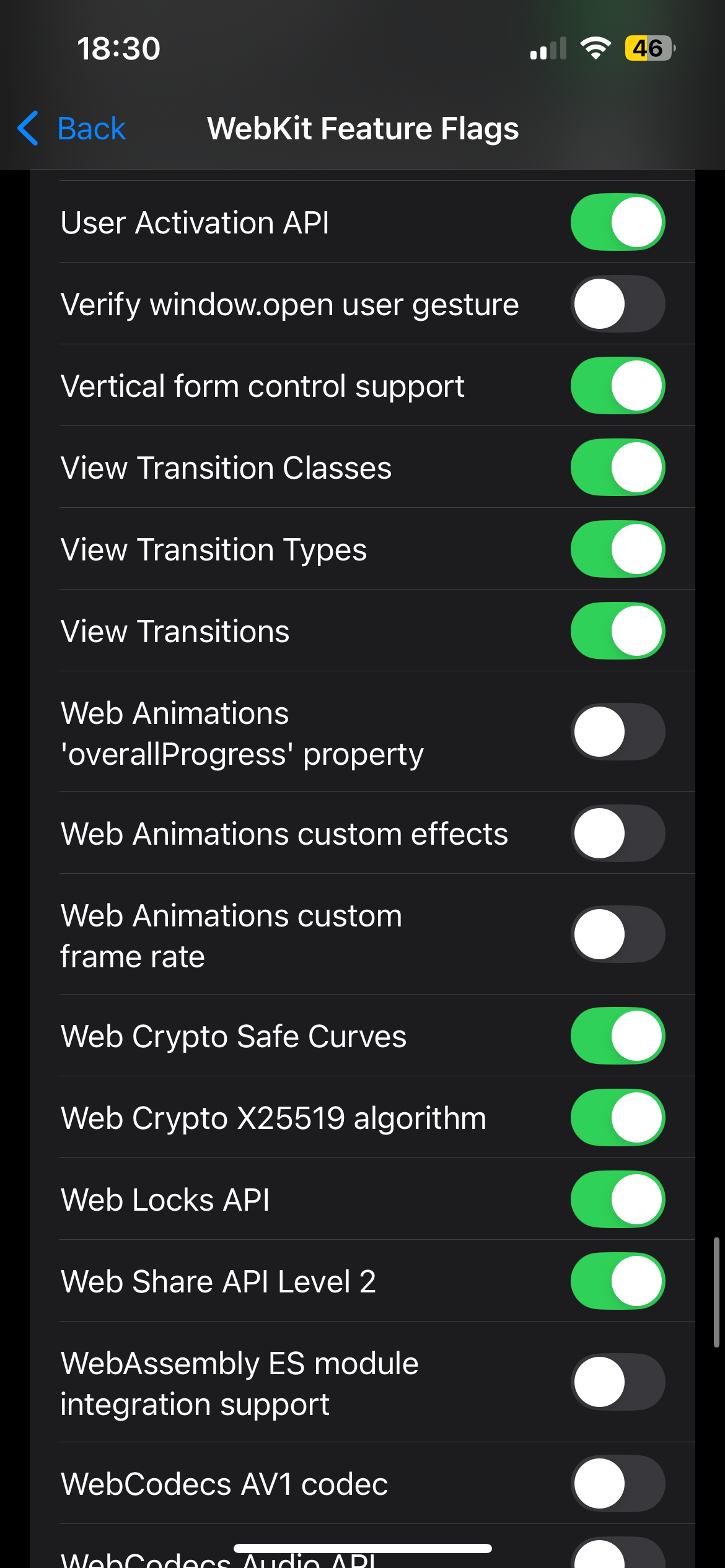Go back to the previous settings page
The height and width of the screenshot is (1568, 725).
(x=72, y=129)
